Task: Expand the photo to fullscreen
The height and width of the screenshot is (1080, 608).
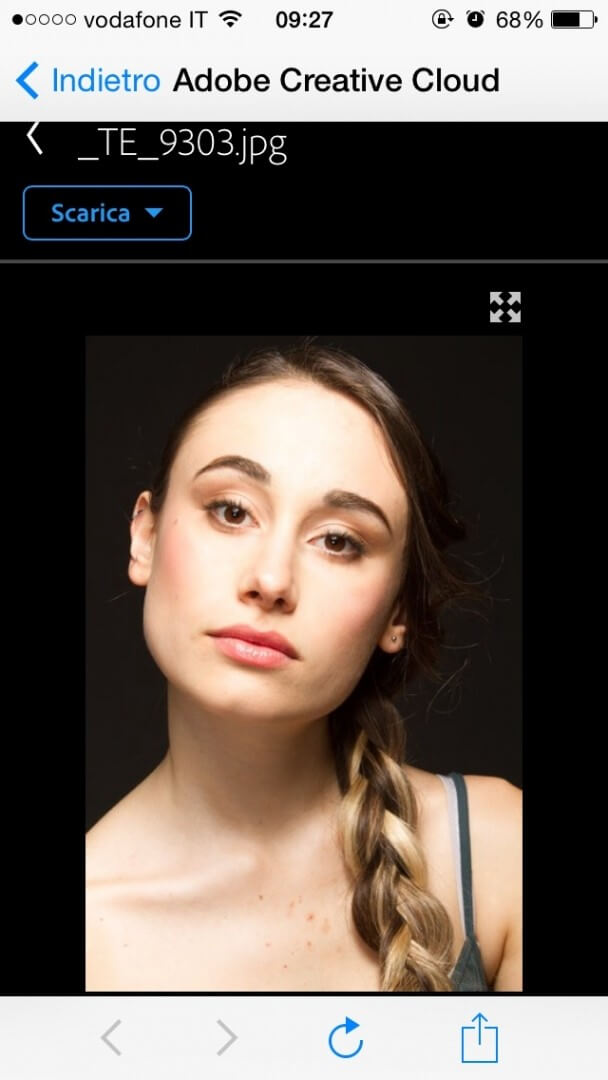Action: click(505, 307)
